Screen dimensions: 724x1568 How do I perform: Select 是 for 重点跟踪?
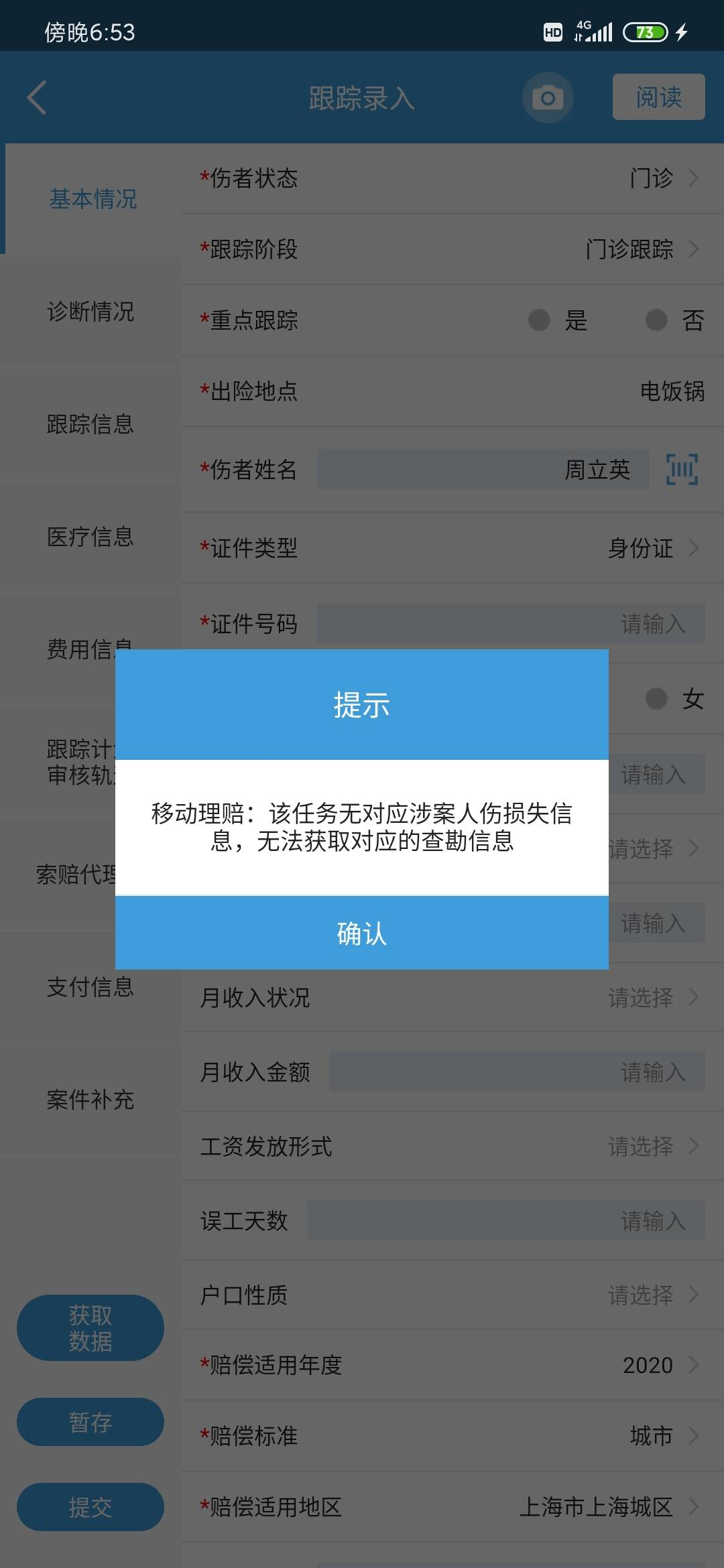click(x=558, y=320)
